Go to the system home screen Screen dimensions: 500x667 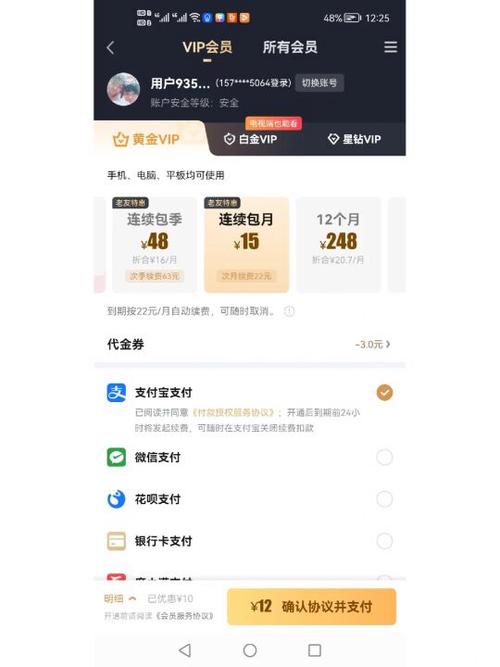tap(250, 650)
